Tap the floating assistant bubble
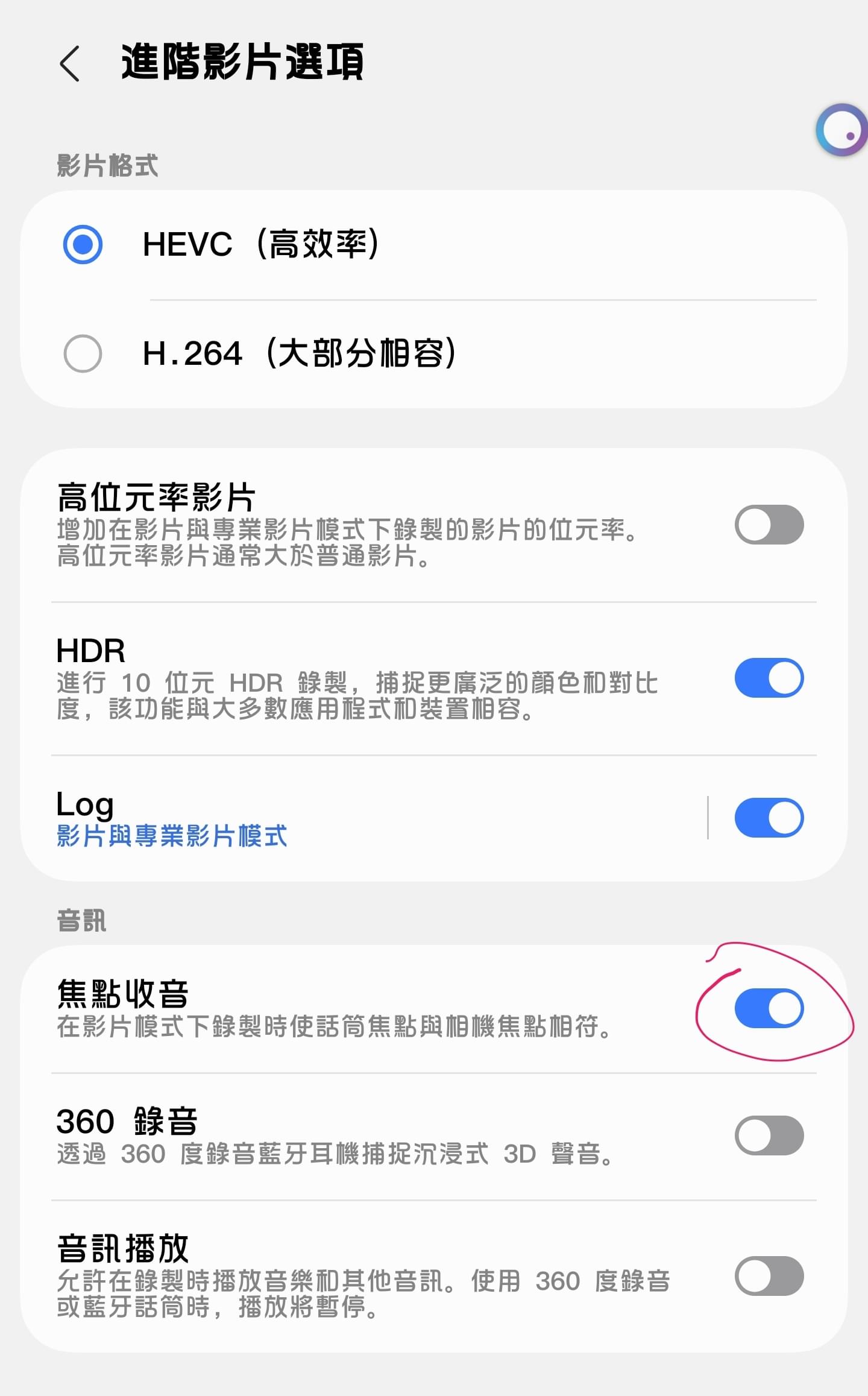The height and width of the screenshot is (1396, 868). pos(842,130)
